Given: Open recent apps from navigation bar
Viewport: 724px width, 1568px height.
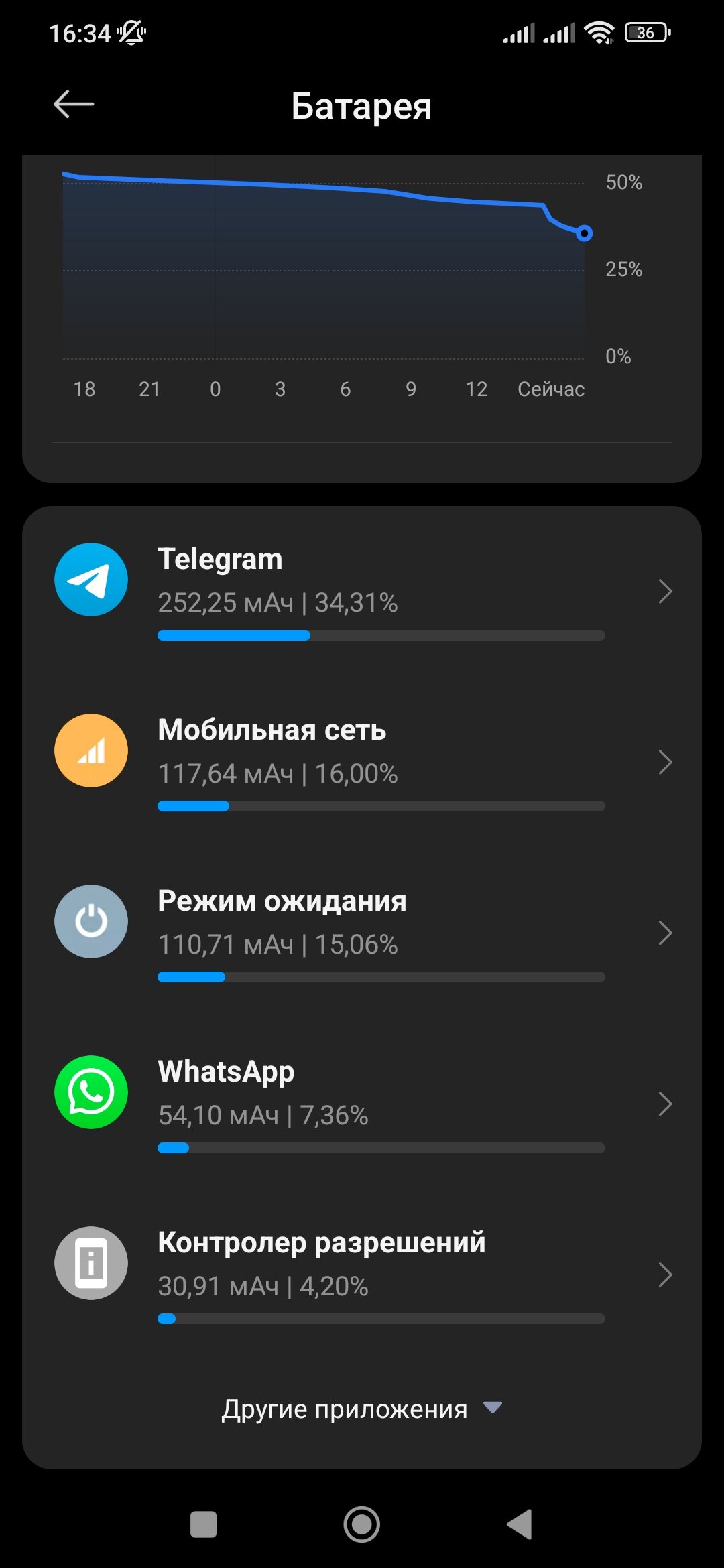Looking at the screenshot, I should pyautogui.click(x=204, y=1524).
